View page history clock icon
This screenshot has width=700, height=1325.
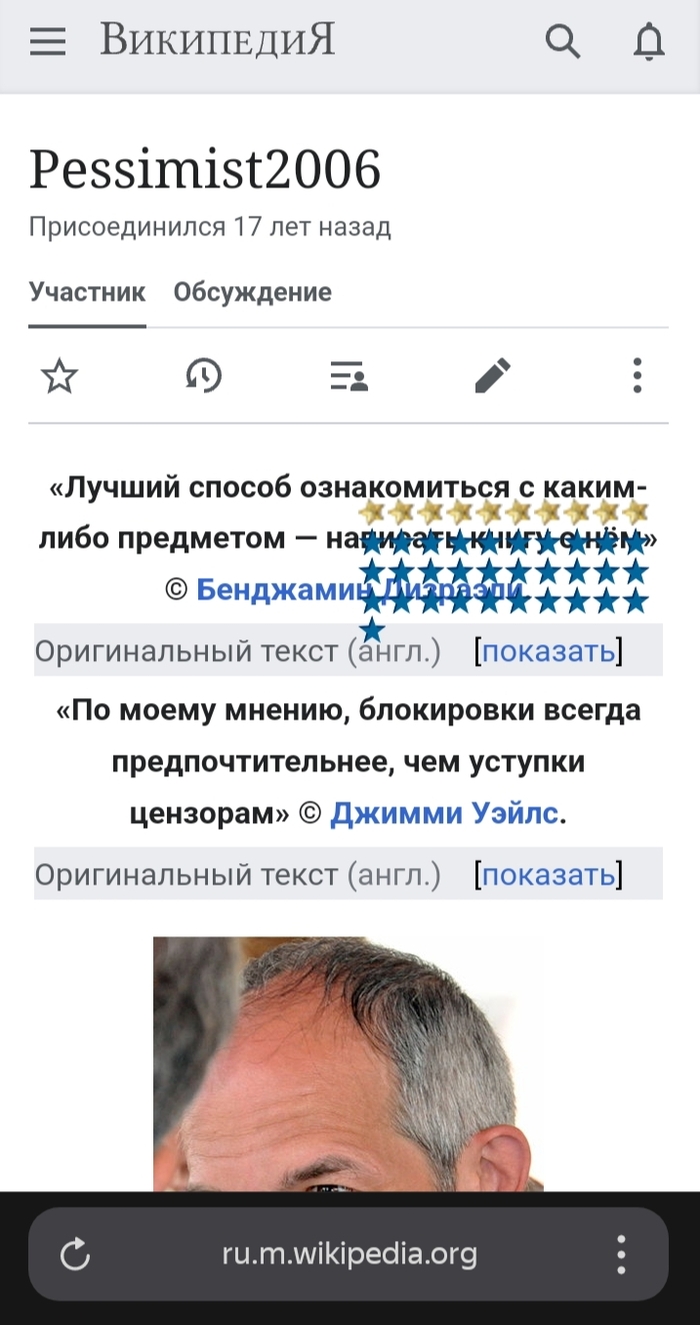tap(204, 376)
